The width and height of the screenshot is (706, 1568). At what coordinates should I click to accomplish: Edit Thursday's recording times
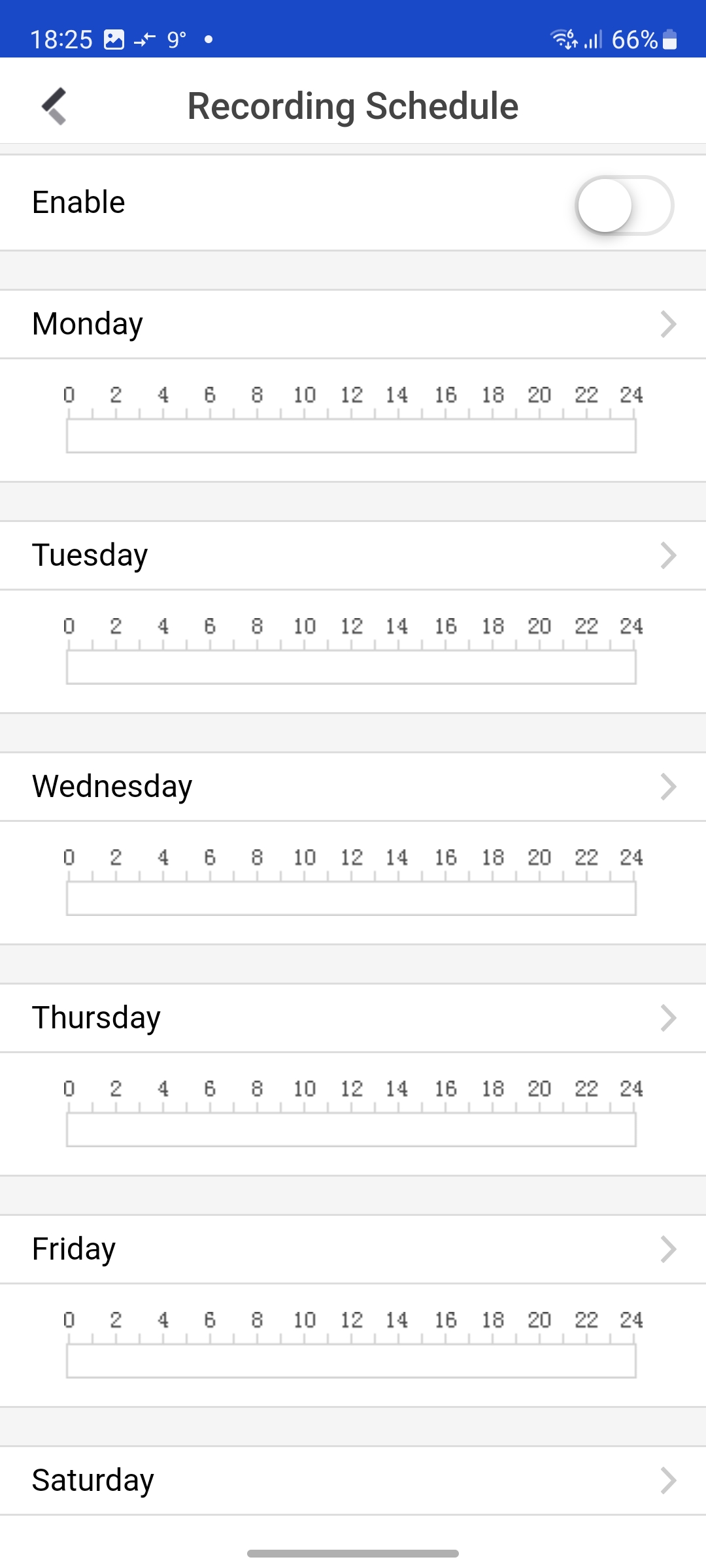(x=353, y=1018)
